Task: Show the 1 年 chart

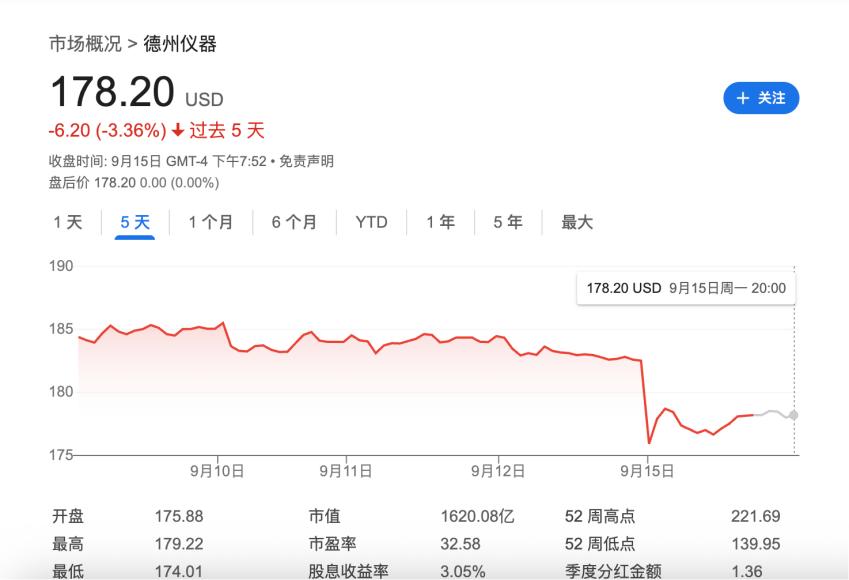Action: tap(440, 222)
